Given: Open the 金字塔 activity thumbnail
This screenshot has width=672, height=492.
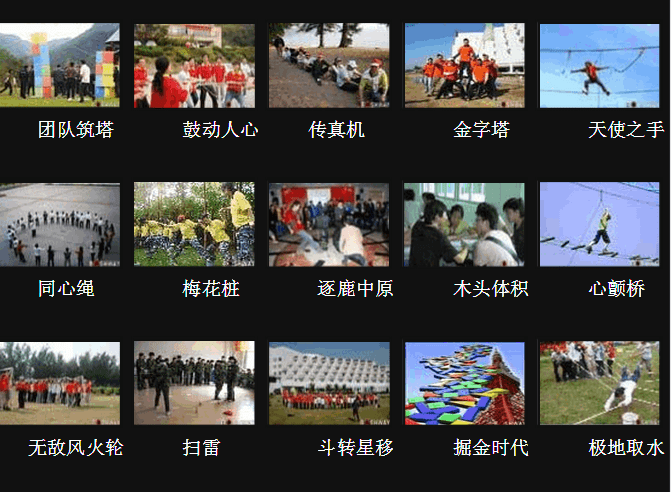Looking at the screenshot, I should 464,65.
